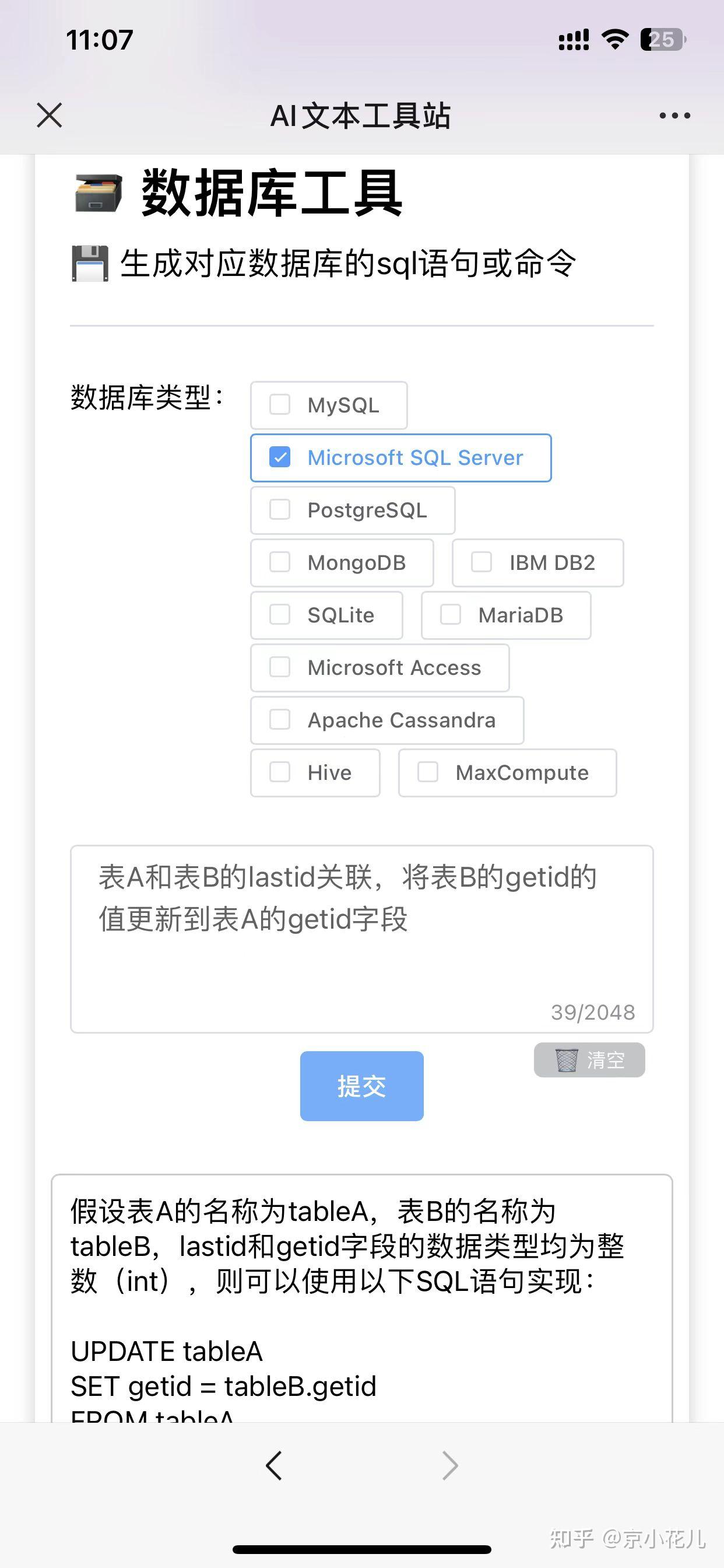Go back with the browser back arrow
This screenshot has height=1568, width=724.
click(274, 1465)
